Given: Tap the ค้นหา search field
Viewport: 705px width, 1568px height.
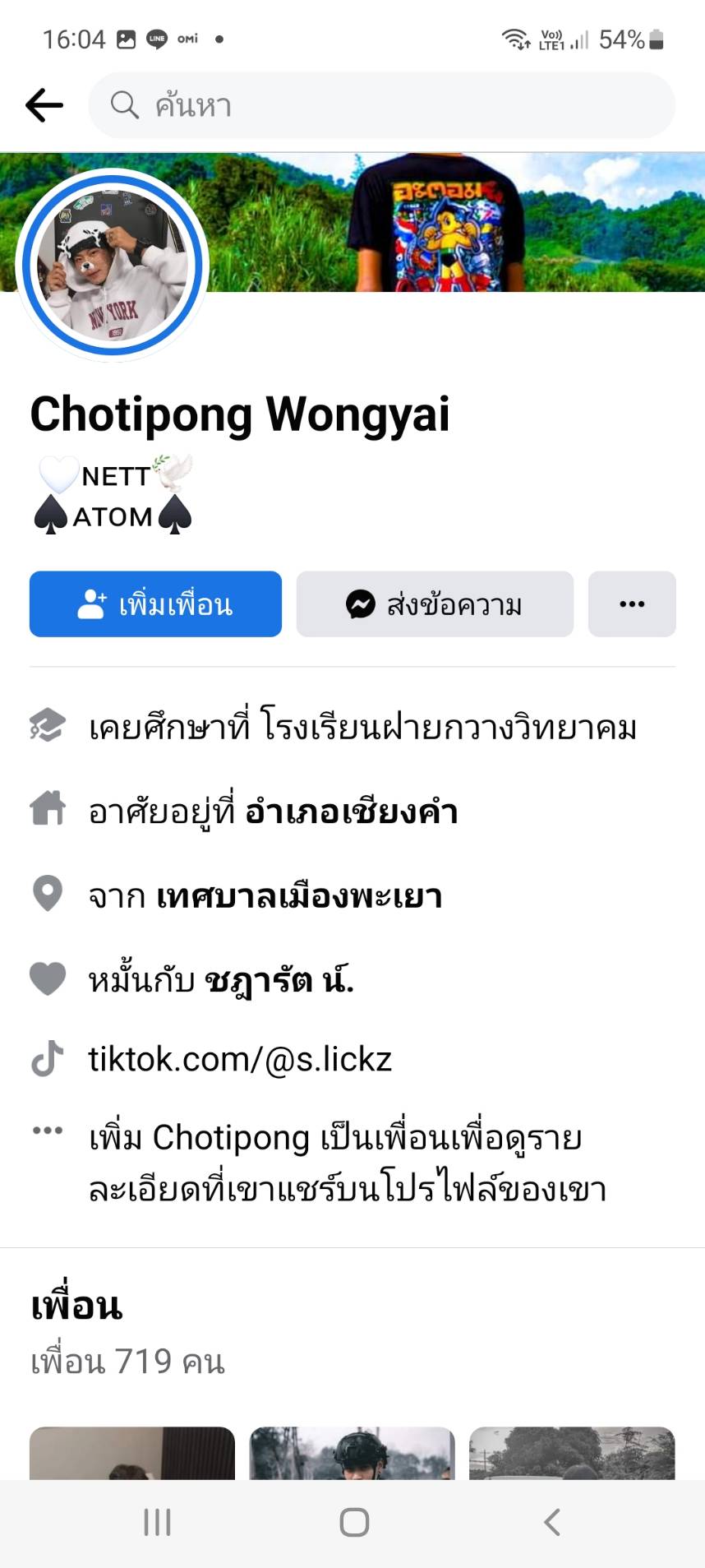Looking at the screenshot, I should tap(381, 105).
